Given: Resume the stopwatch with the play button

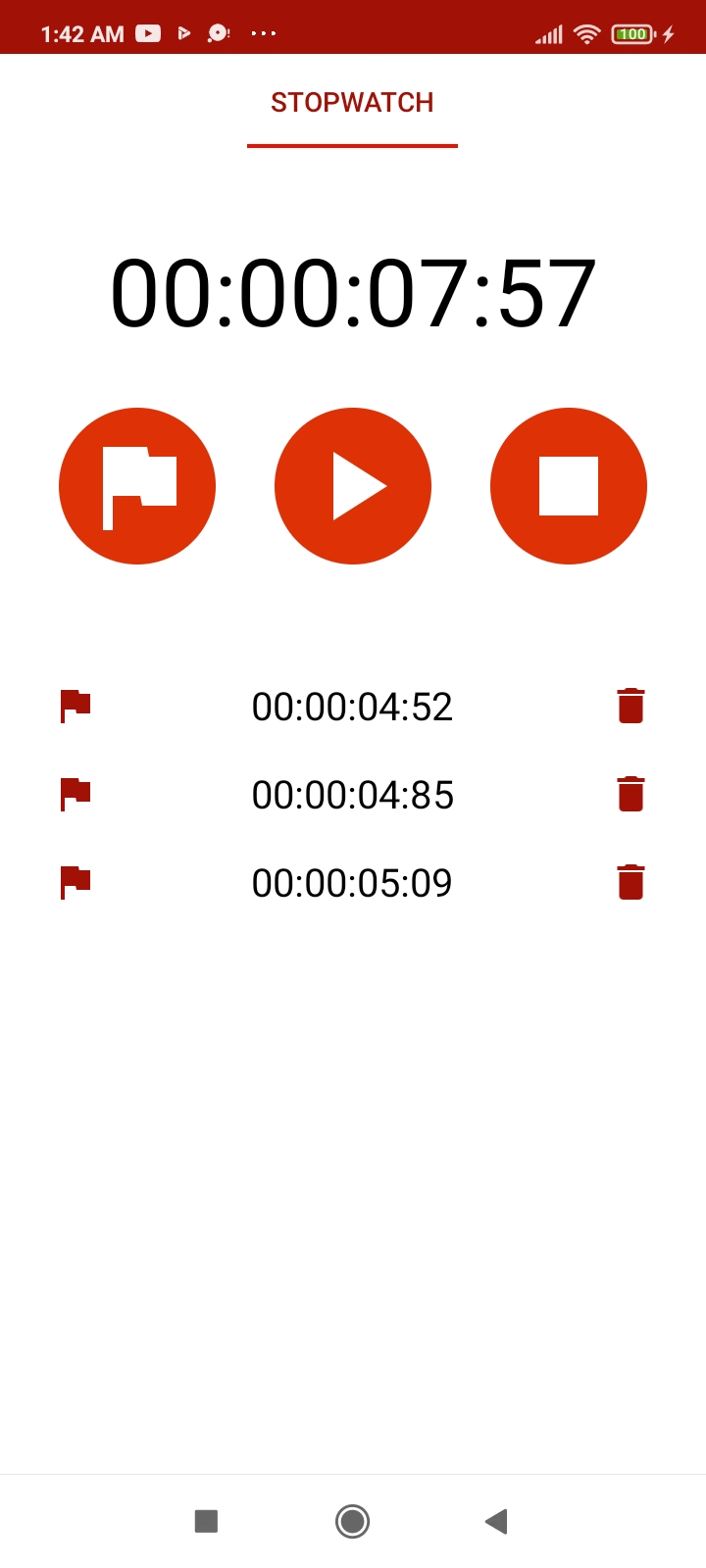Looking at the screenshot, I should 353,485.
